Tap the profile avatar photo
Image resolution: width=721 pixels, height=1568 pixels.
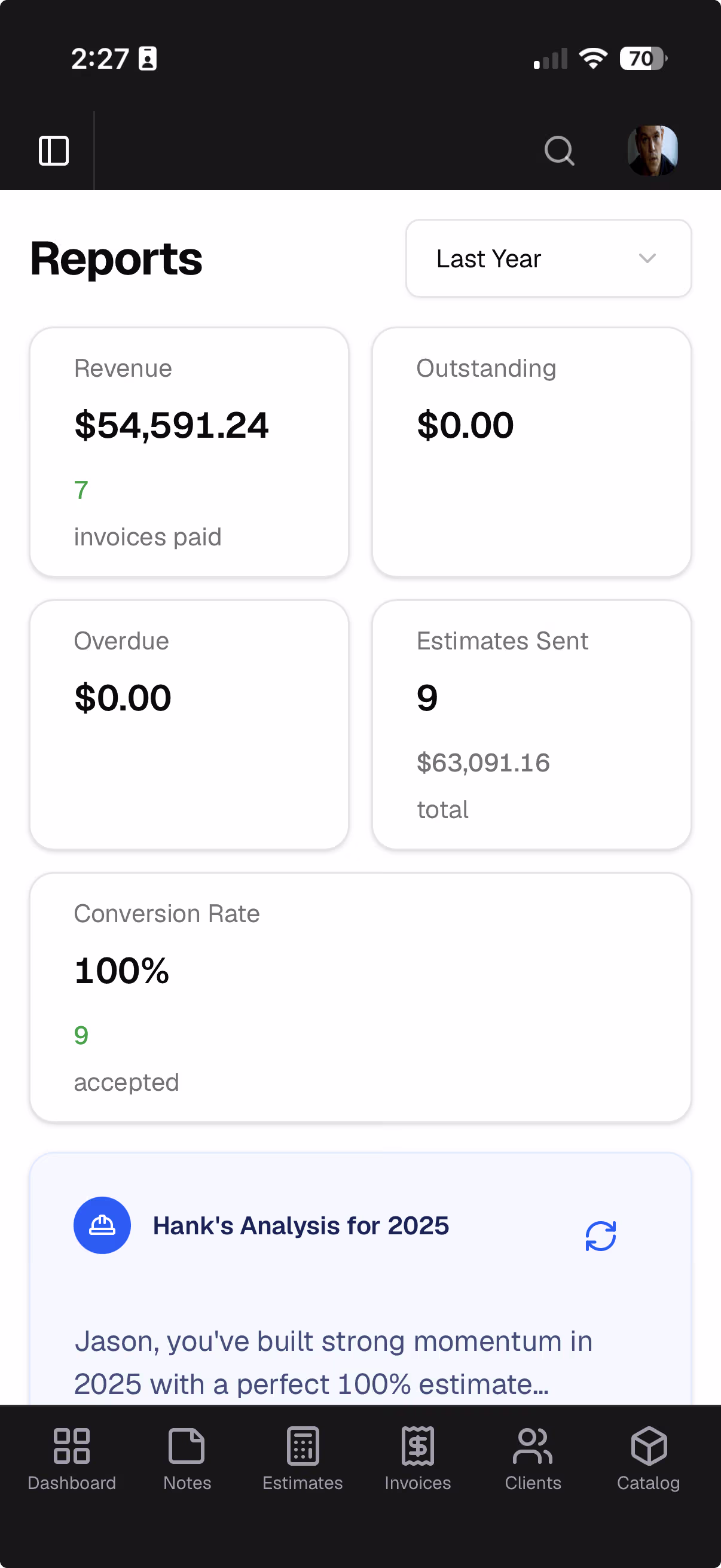click(652, 151)
